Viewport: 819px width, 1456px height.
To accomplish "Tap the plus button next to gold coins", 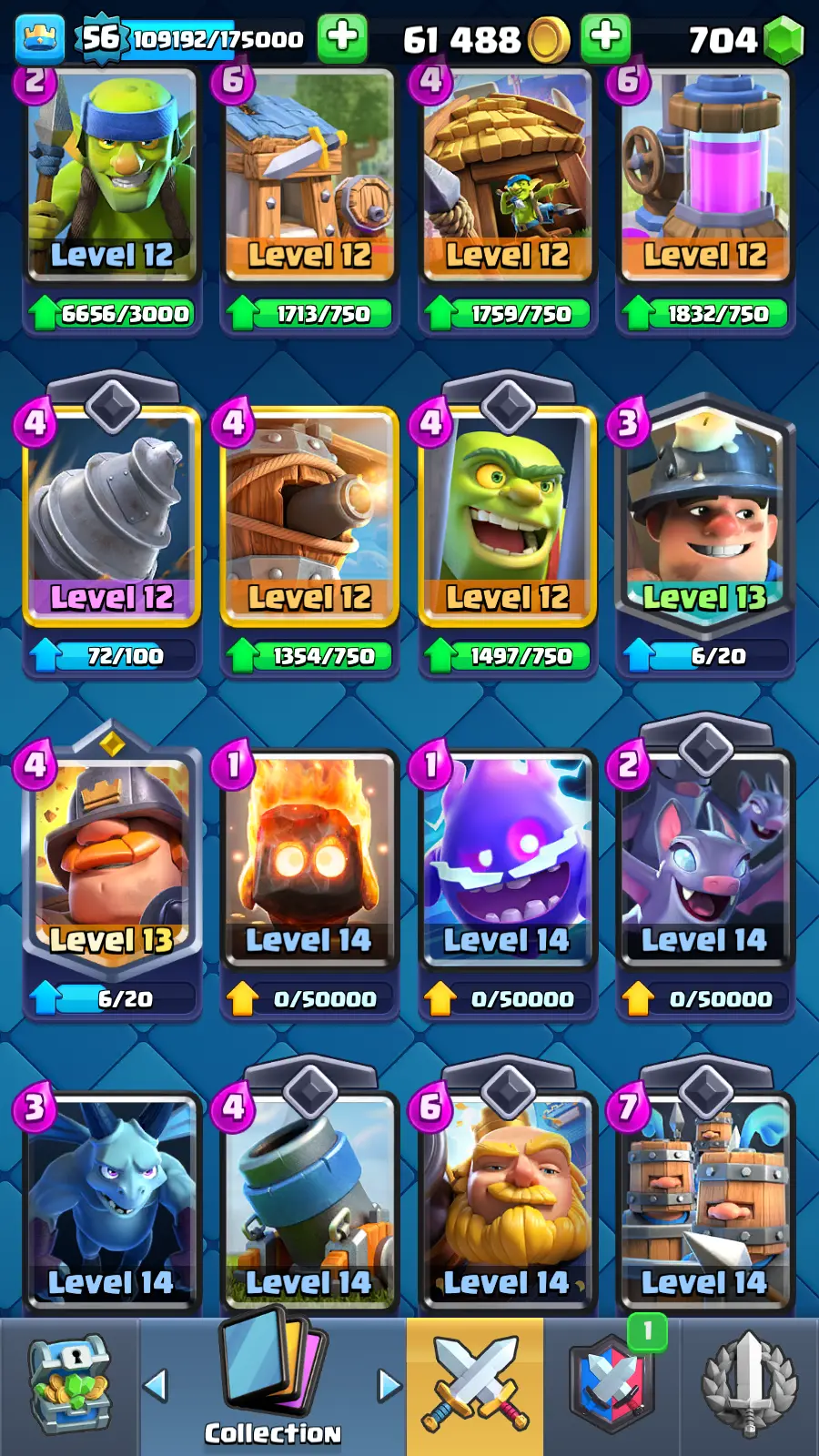I will [x=605, y=37].
